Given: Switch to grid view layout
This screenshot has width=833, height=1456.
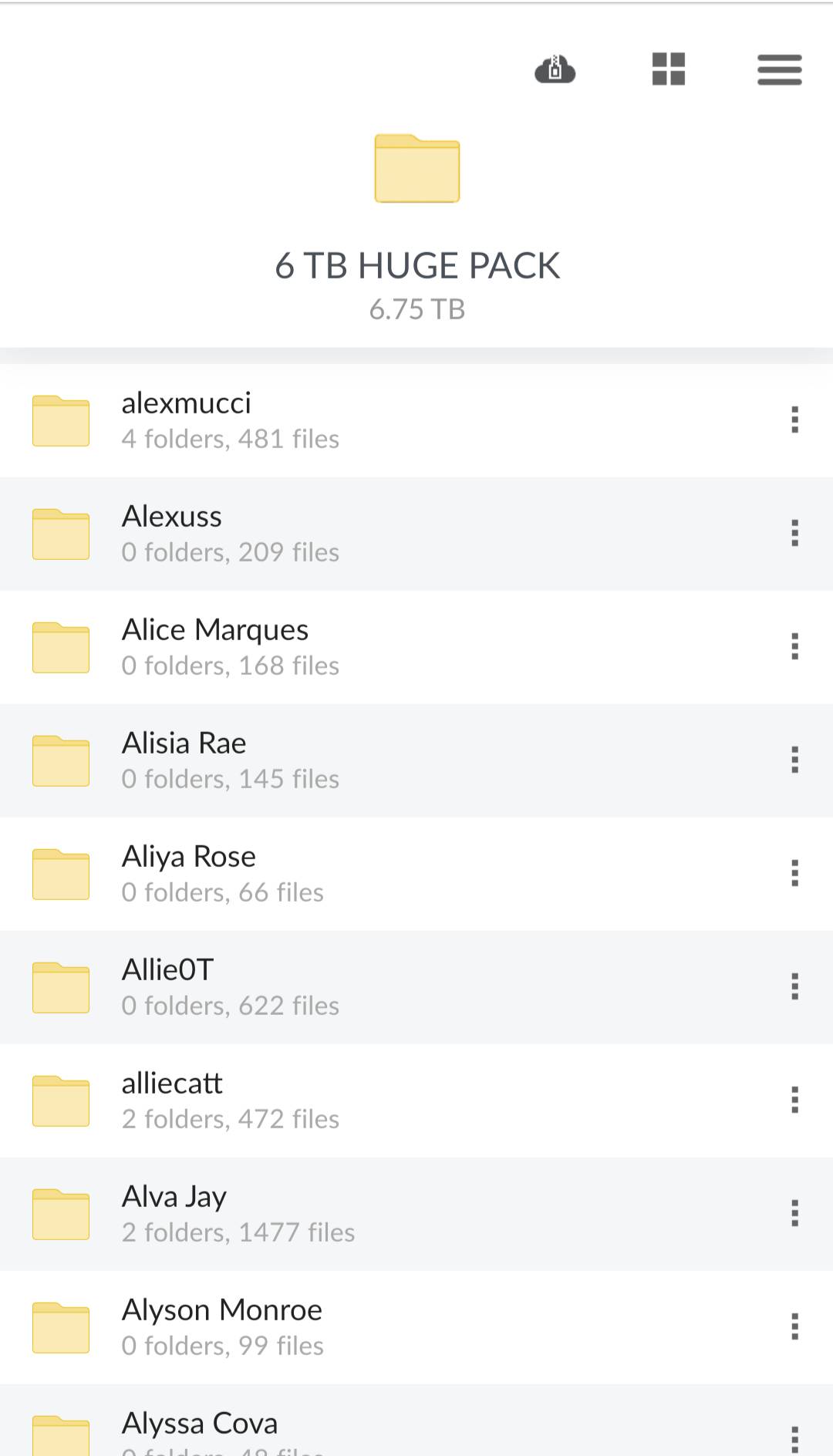Looking at the screenshot, I should point(669,69).
